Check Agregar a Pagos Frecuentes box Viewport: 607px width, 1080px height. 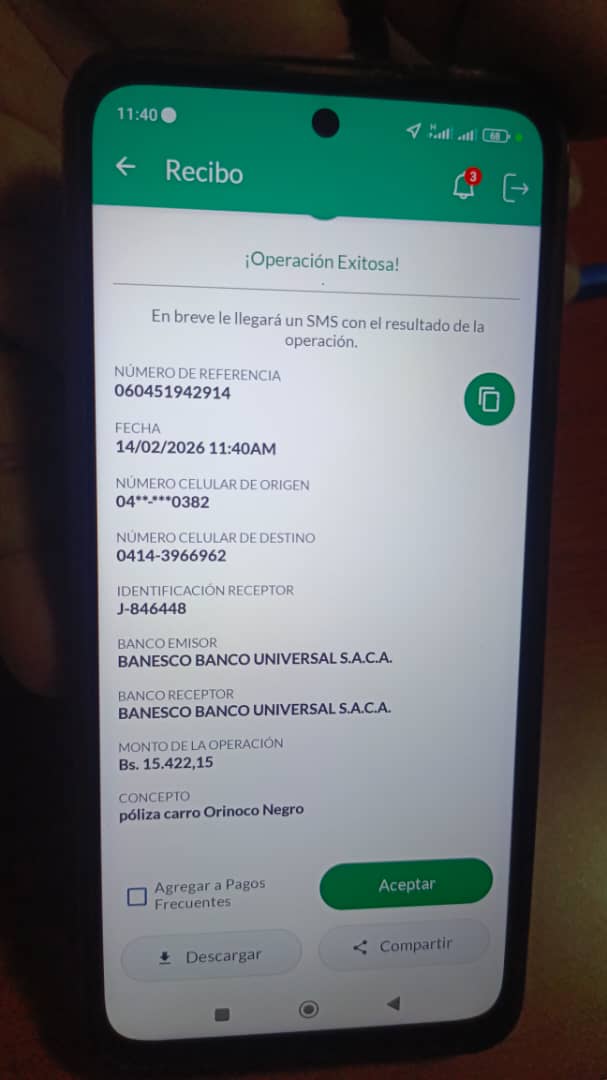137,897
